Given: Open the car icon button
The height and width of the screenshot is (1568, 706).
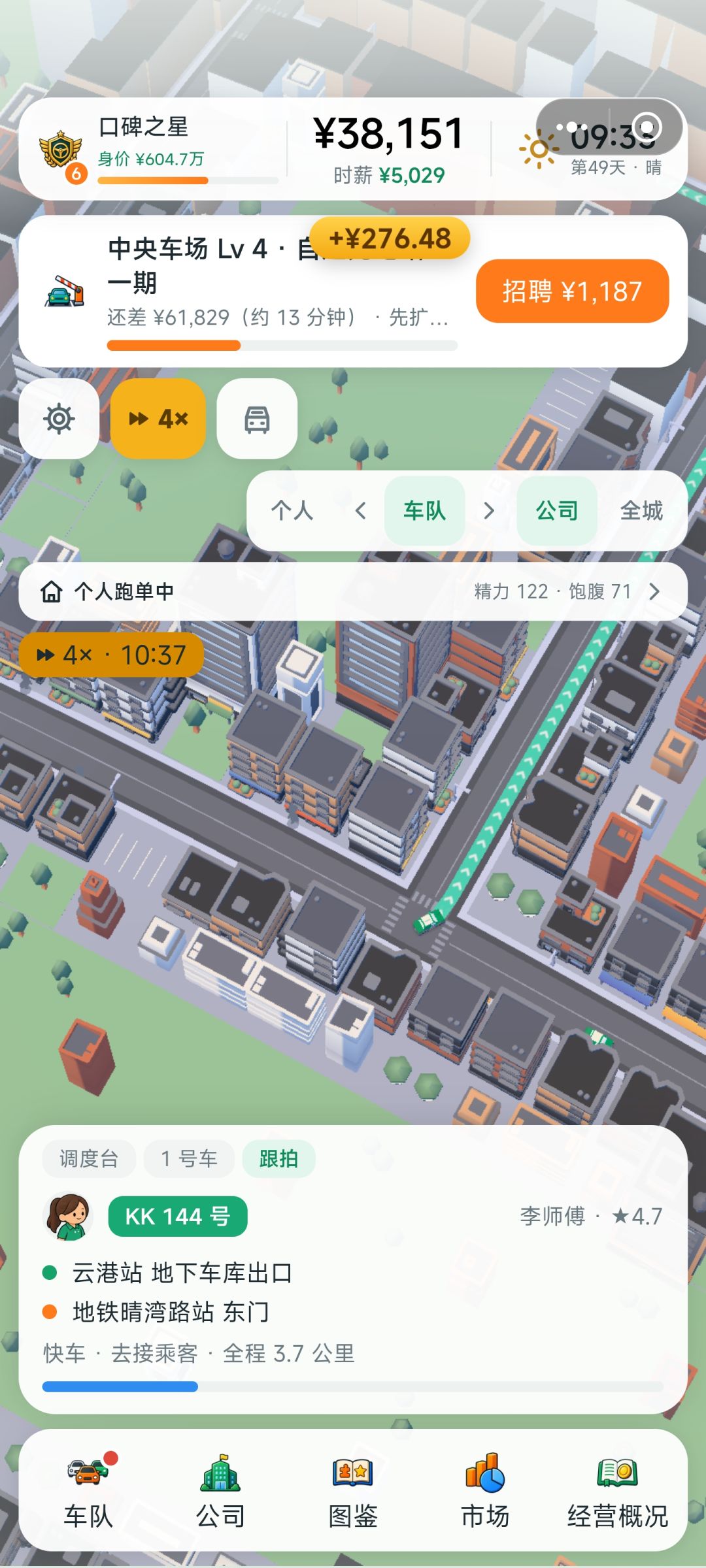Looking at the screenshot, I should [x=257, y=419].
